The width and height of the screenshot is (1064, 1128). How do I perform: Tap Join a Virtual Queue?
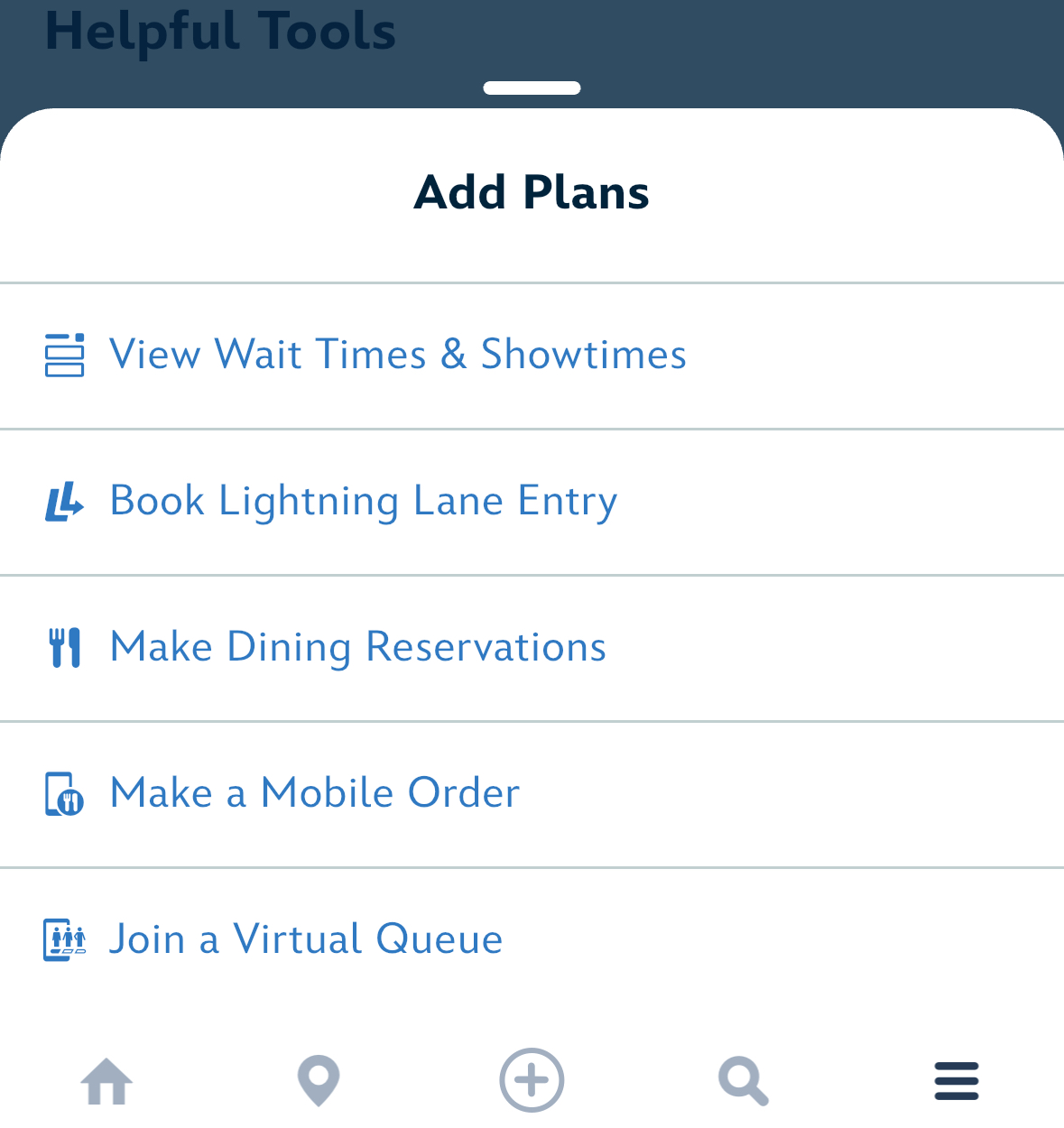click(305, 939)
